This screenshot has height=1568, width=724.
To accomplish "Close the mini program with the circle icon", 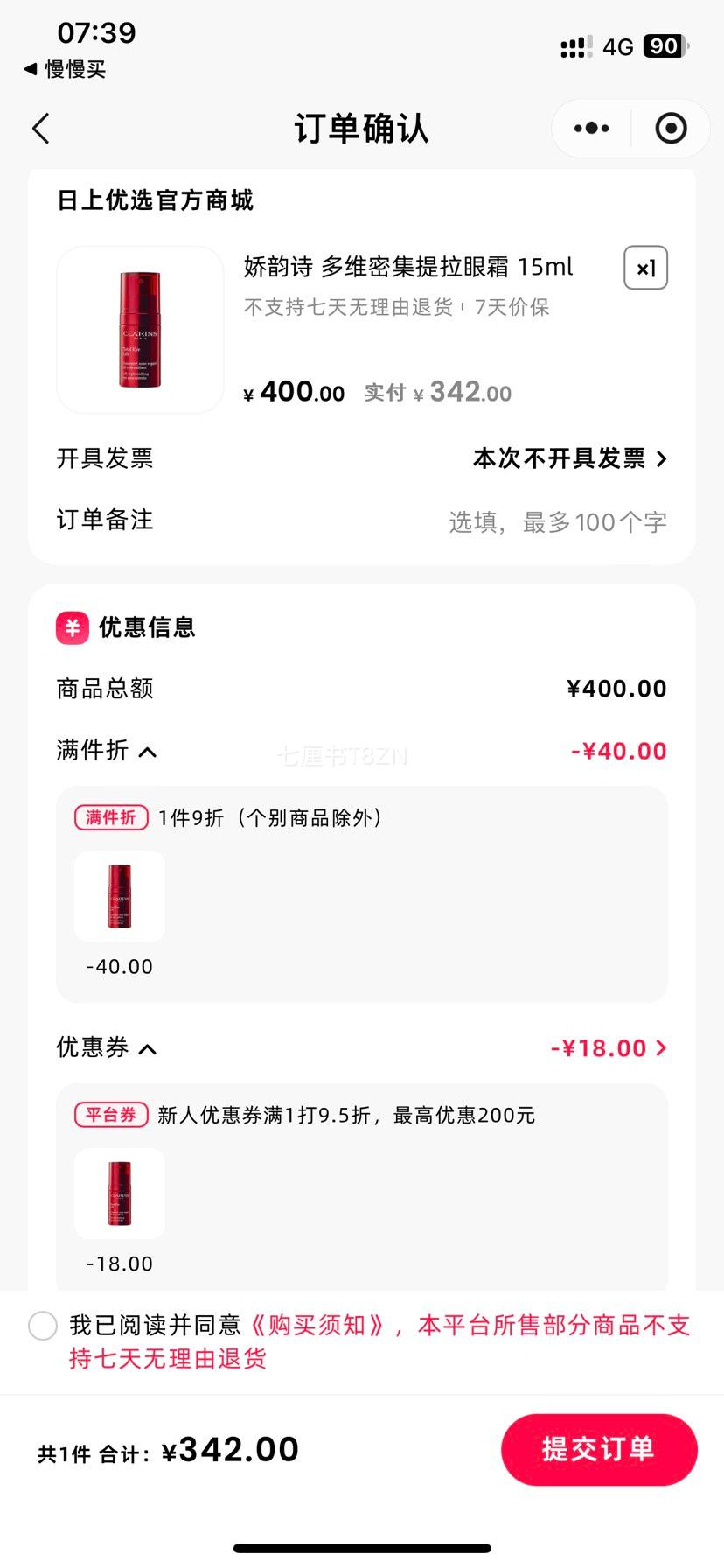I will click(x=671, y=129).
